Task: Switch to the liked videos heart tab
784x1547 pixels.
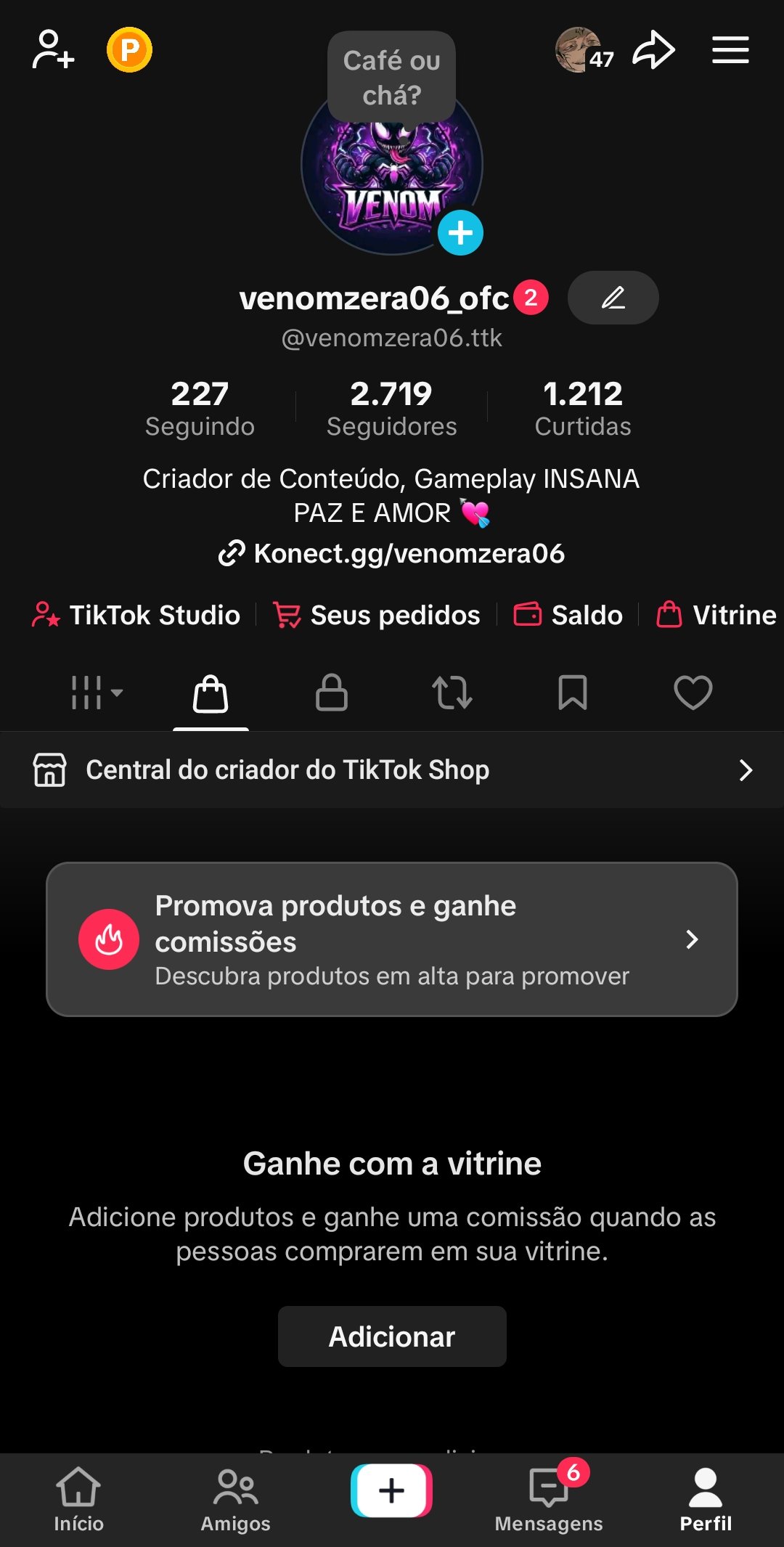Action: 693,692
